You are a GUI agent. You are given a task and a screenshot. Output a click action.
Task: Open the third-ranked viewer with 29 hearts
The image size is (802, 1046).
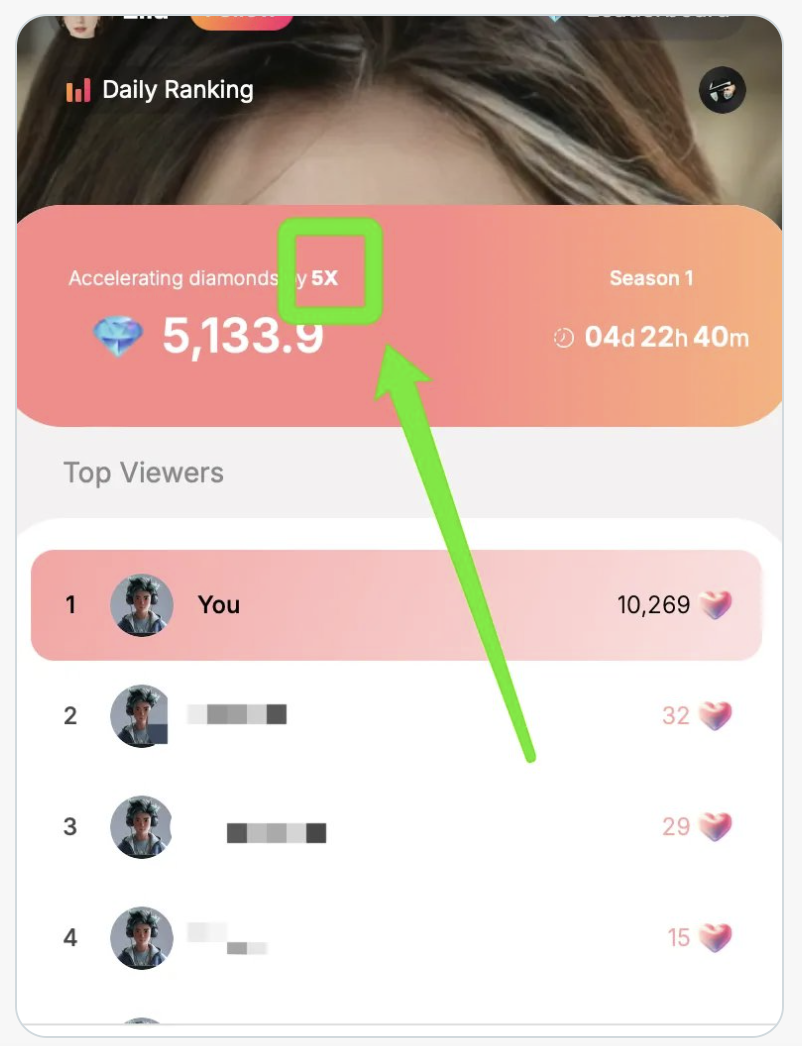click(x=397, y=827)
